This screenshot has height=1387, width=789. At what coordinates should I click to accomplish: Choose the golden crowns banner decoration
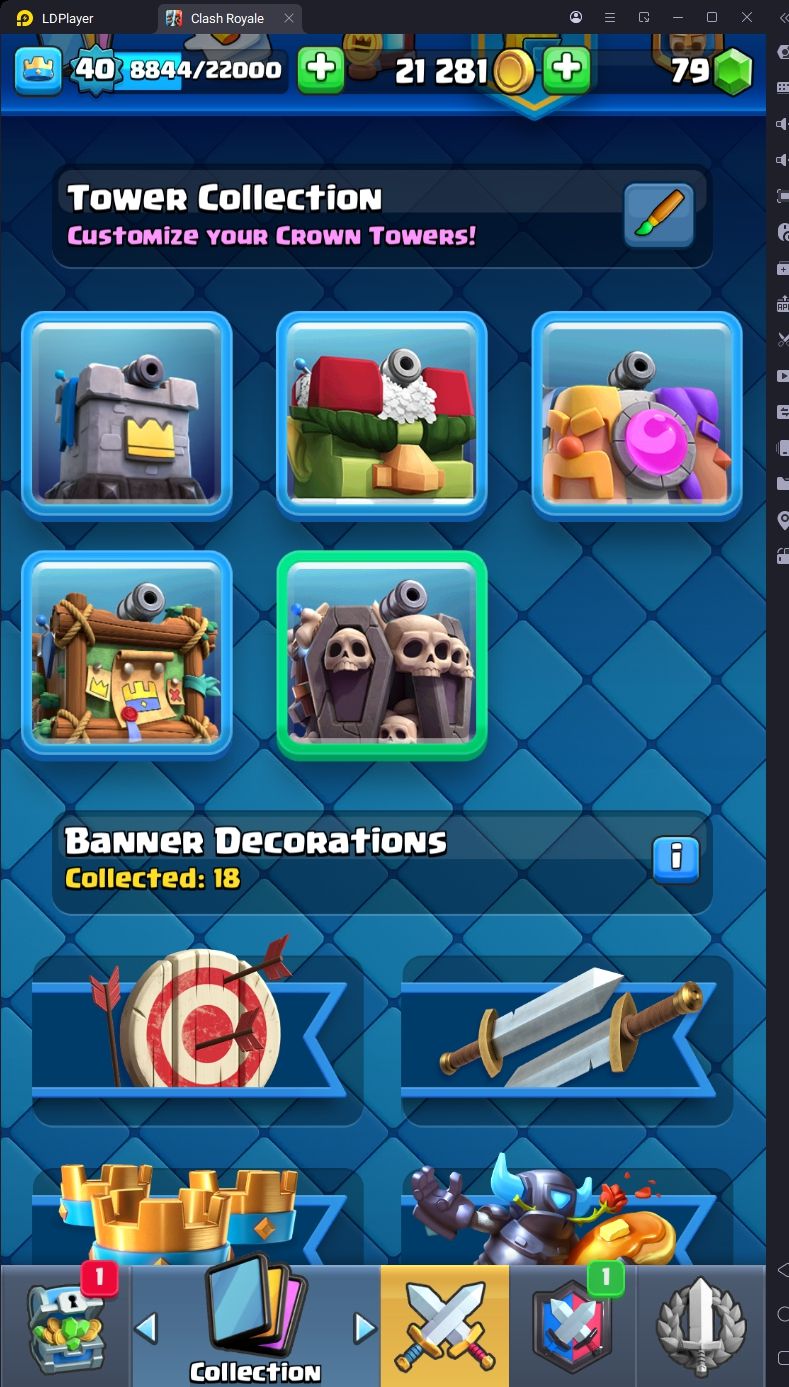click(x=197, y=1215)
